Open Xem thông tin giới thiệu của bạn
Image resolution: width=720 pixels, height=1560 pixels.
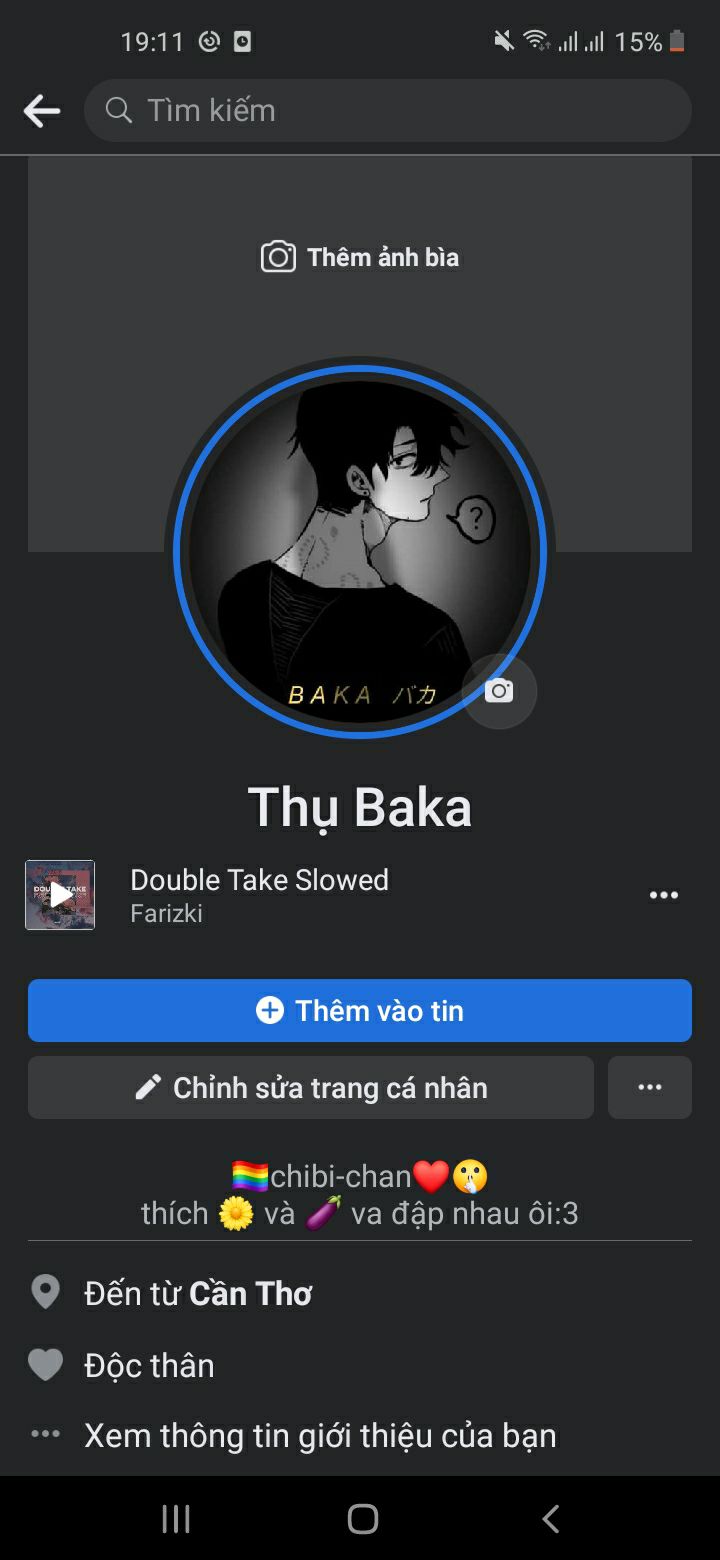[x=320, y=1435]
